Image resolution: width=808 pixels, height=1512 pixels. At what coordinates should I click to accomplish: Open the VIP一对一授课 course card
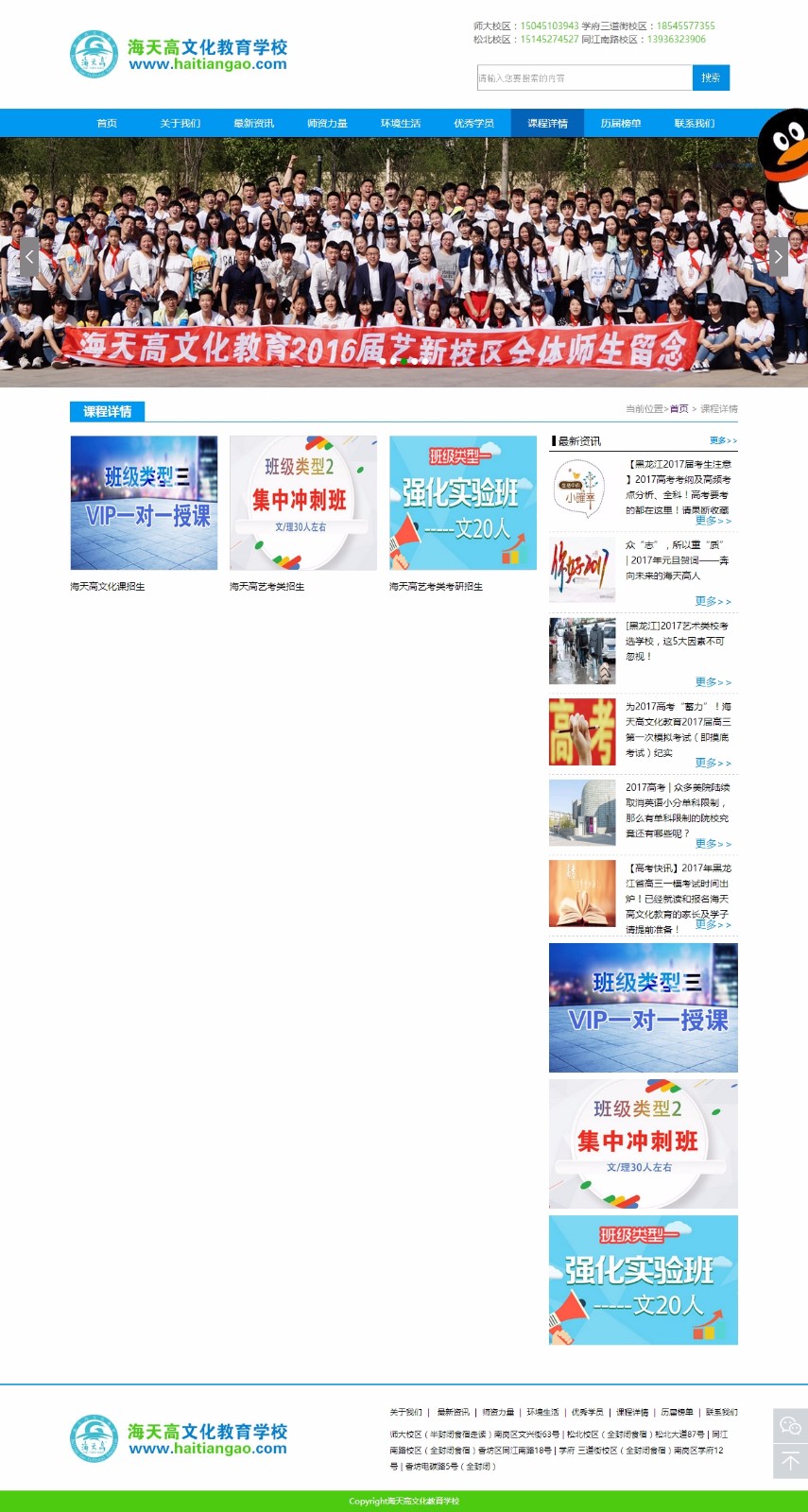[x=144, y=503]
